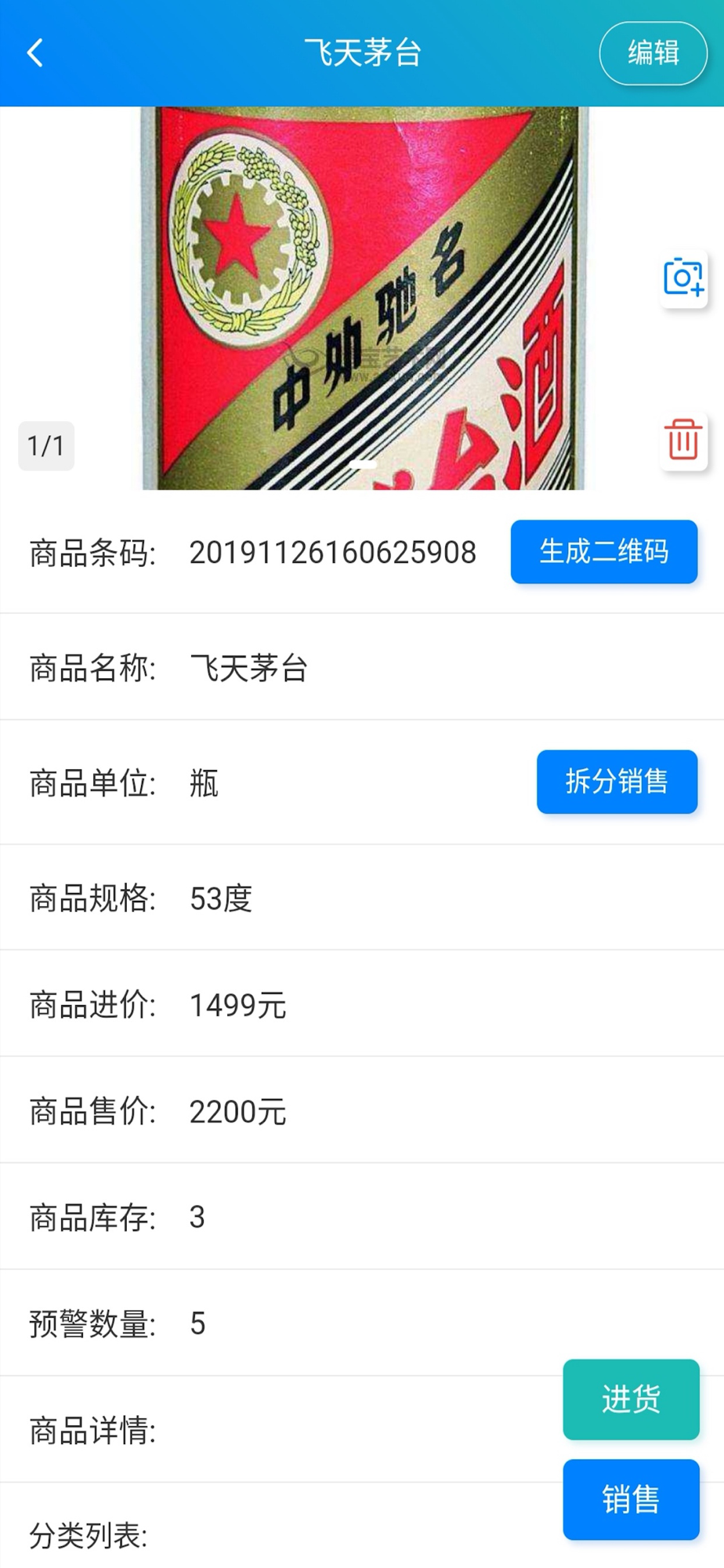Tap the 编辑 edit button
Viewport: 724px width, 1568px height.
653,53
